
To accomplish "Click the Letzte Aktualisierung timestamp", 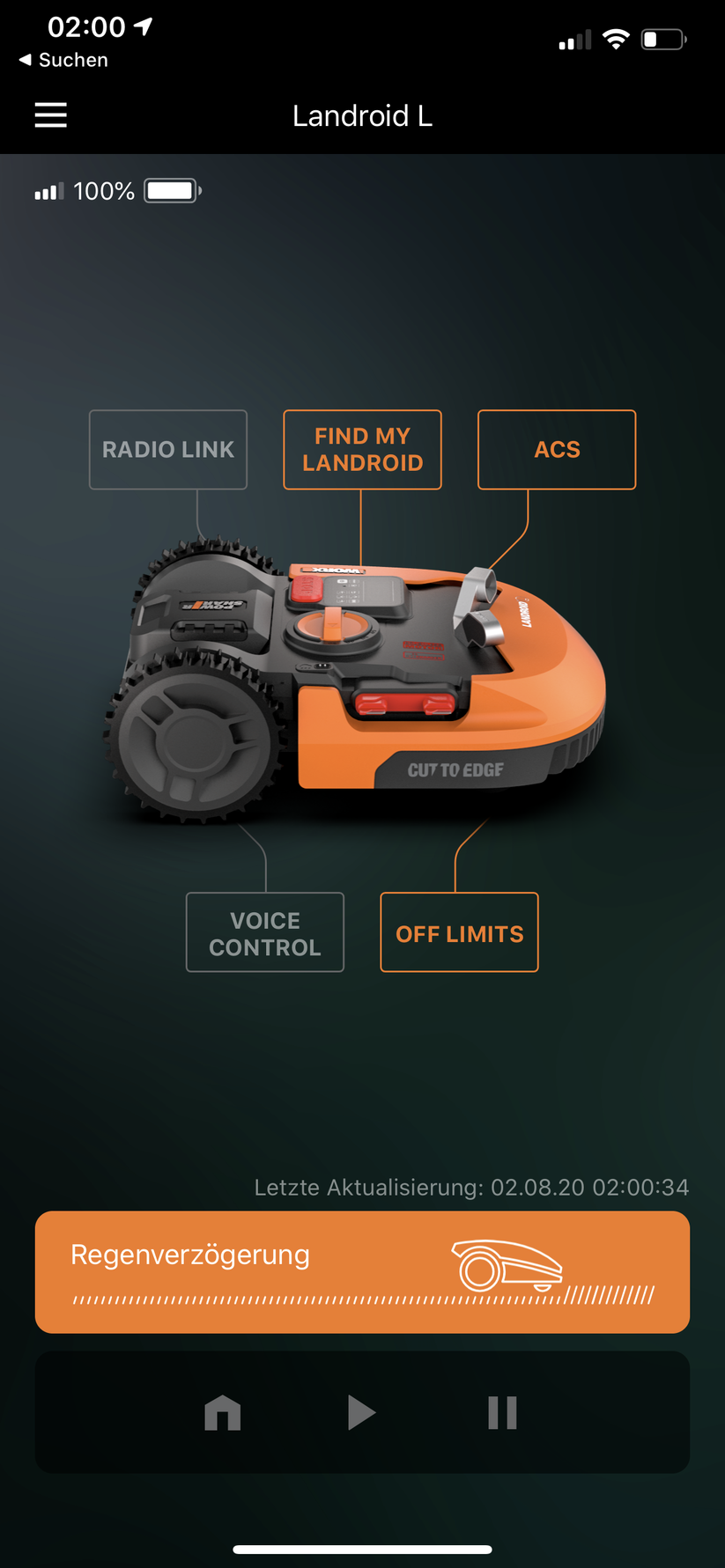I will 471,1187.
